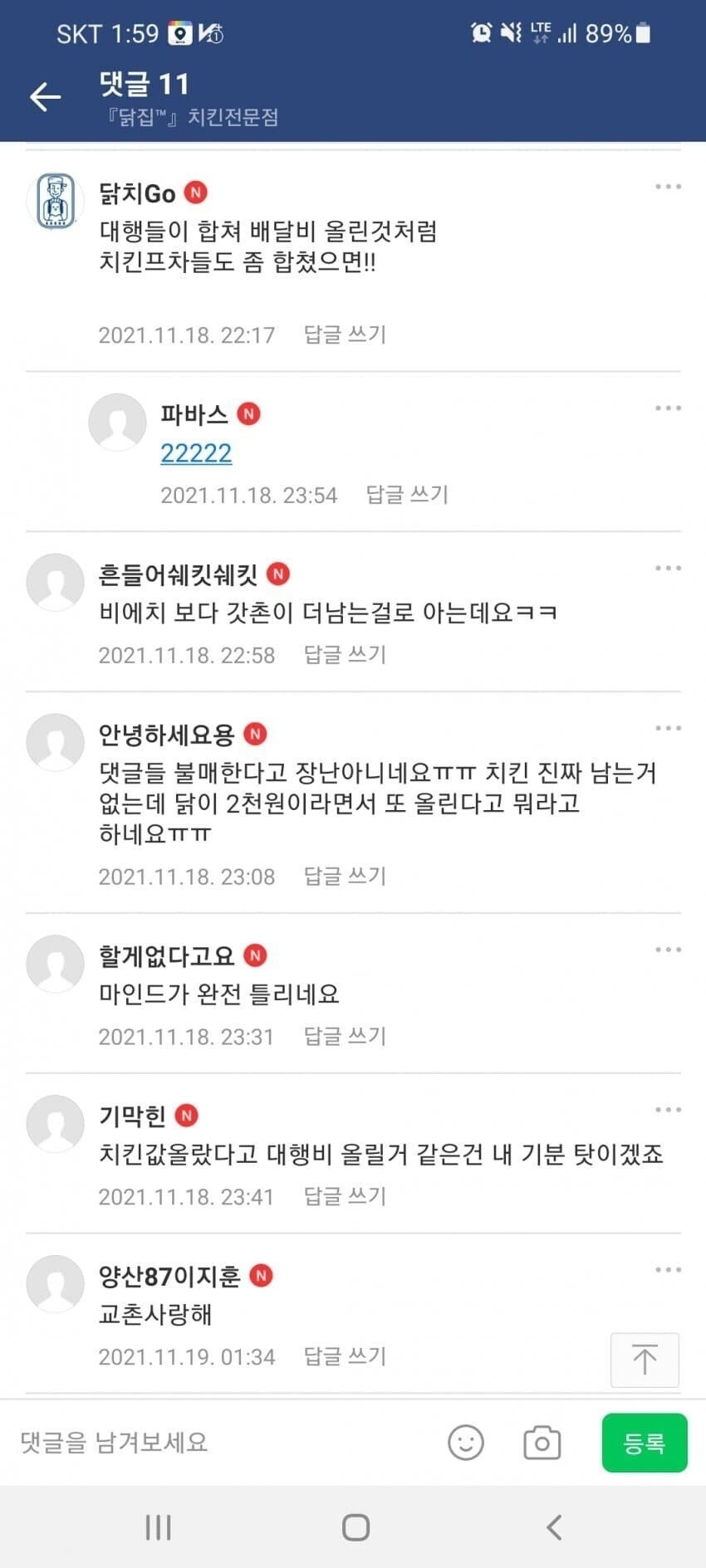This screenshot has height=1568, width=706.
Task: Open overflow menu on 파바스's reply
Action: pos(668,408)
